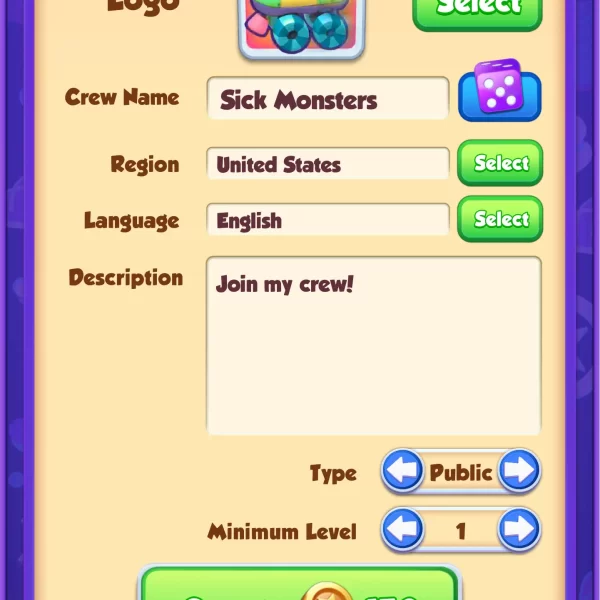Screen dimensions: 600x600
Task: Edit the Crew Name field
Action: click(328, 99)
